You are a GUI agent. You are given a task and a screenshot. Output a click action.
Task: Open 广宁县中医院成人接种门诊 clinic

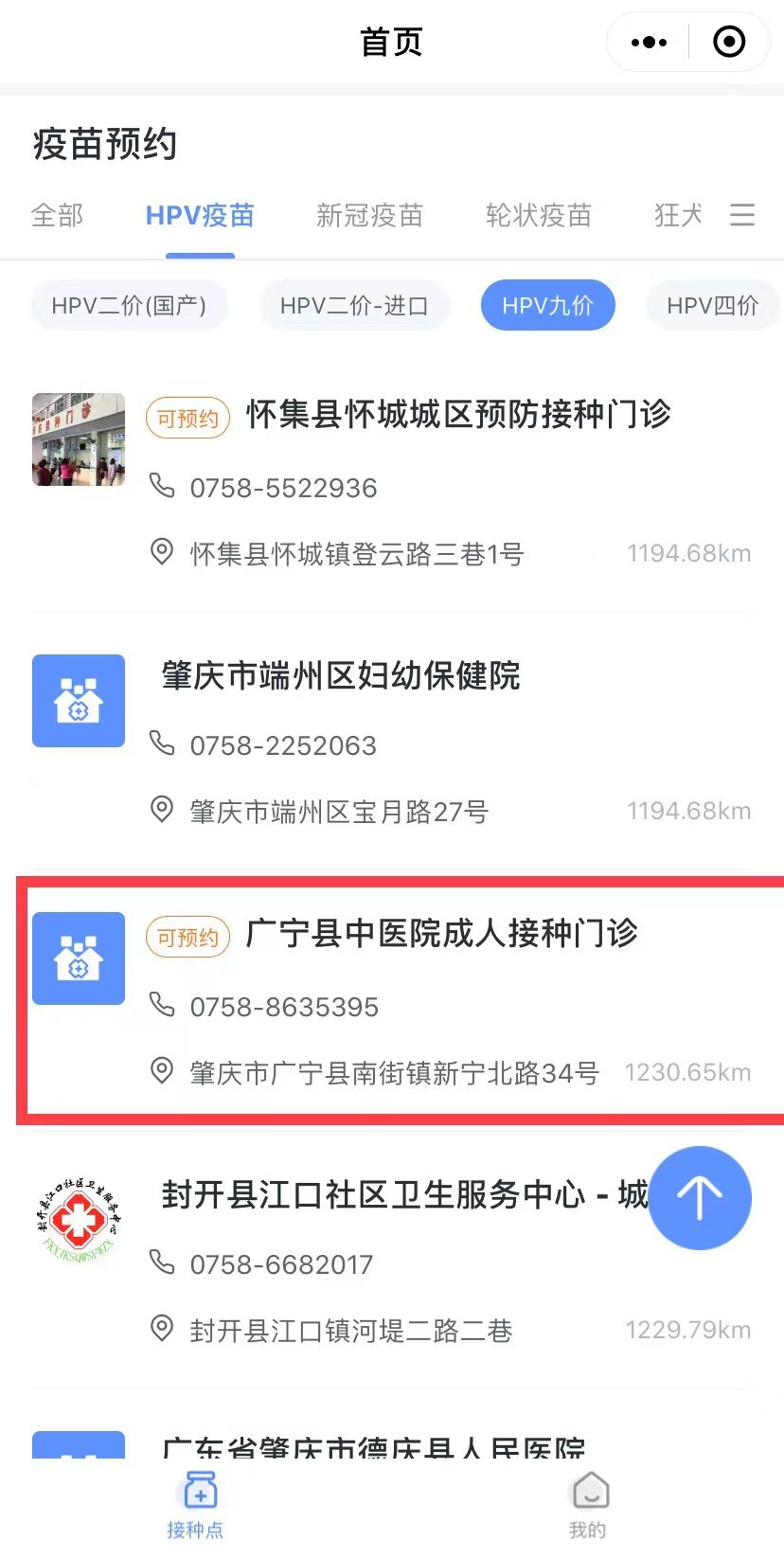click(441, 934)
